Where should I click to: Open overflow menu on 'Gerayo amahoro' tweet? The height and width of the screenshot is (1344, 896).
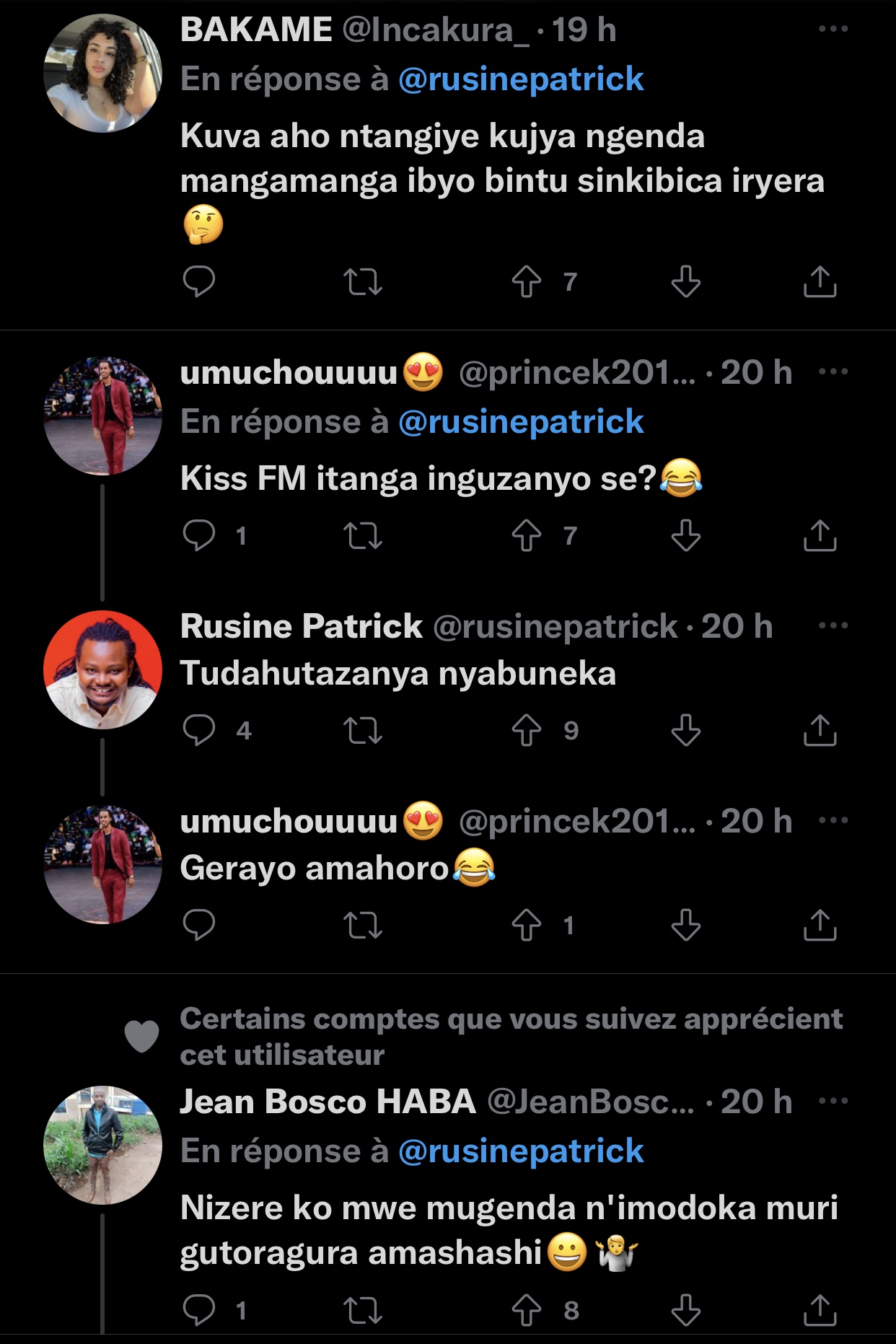point(833,820)
